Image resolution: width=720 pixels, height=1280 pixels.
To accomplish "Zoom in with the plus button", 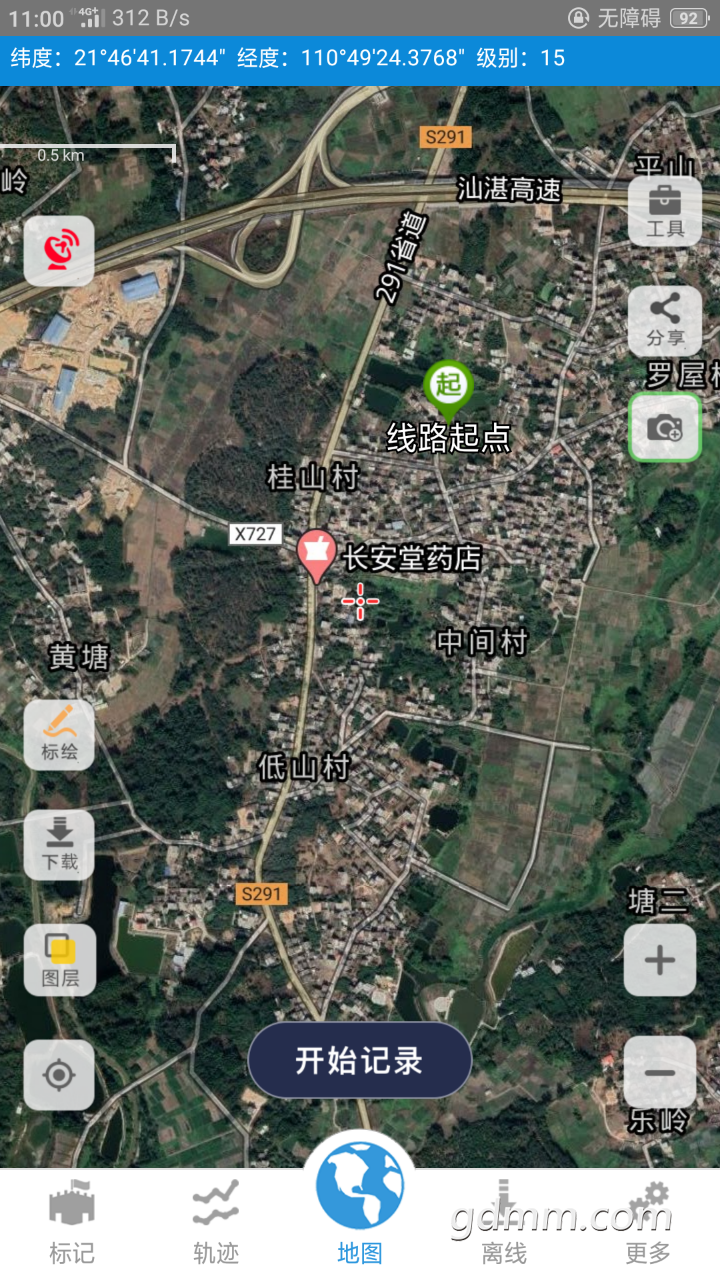I will (660, 960).
